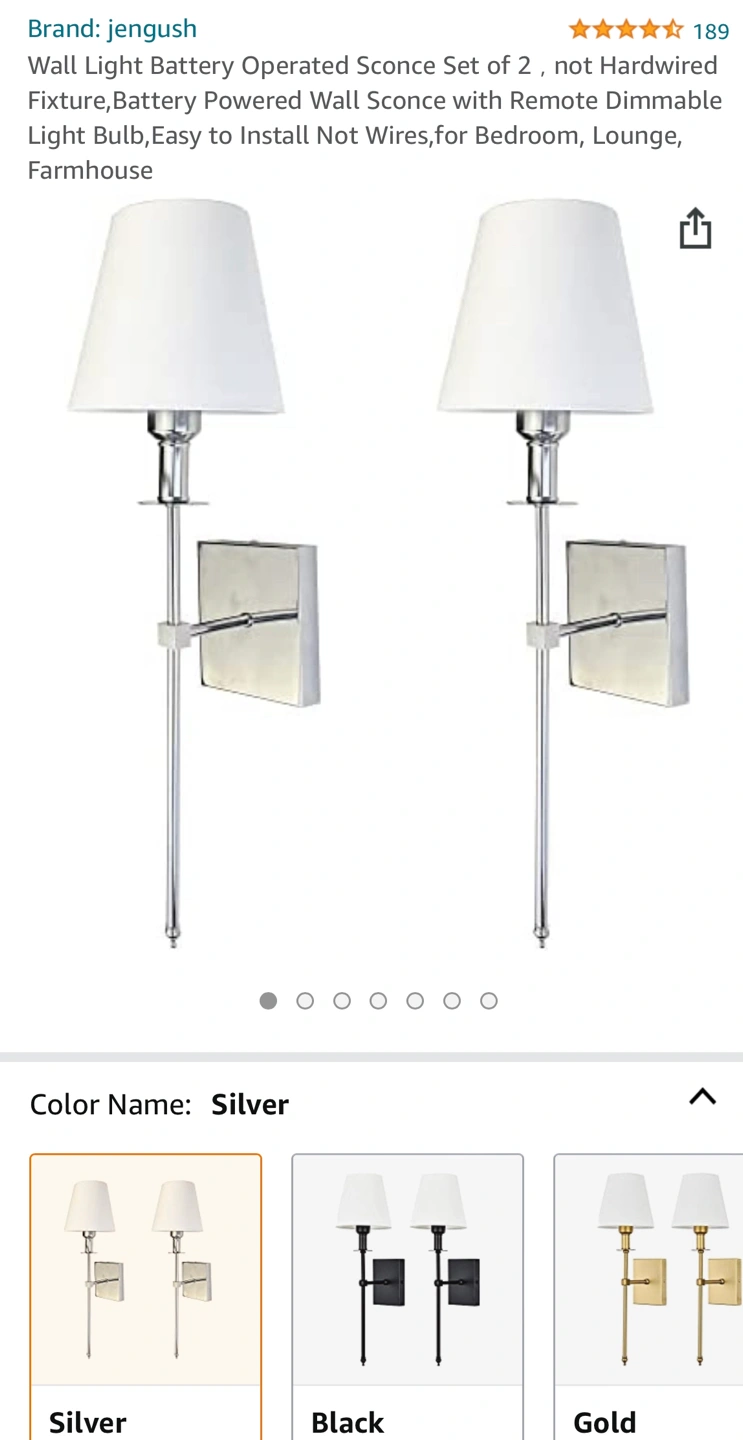Open the jengush brand link
Image resolution: width=743 pixels, height=1440 pixels.
[112, 29]
